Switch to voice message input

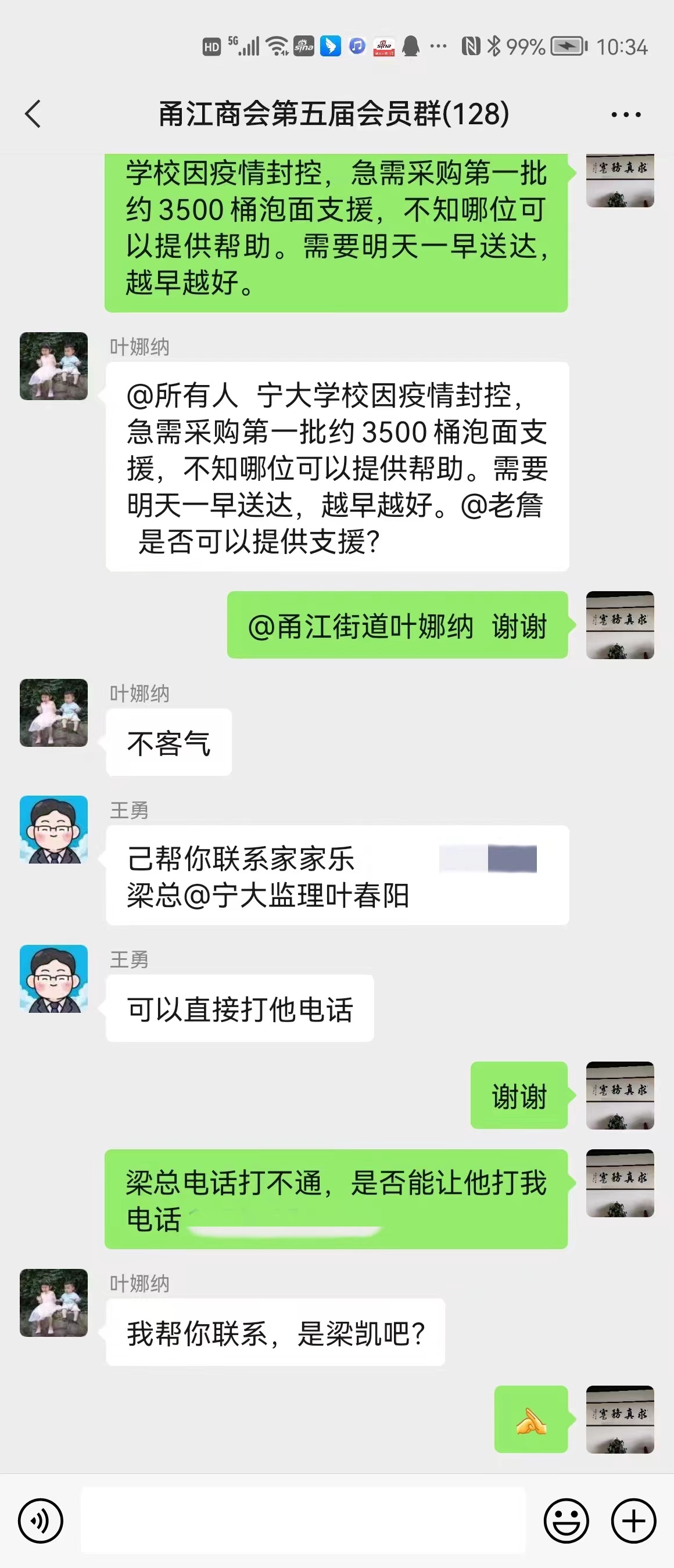click(41, 1520)
